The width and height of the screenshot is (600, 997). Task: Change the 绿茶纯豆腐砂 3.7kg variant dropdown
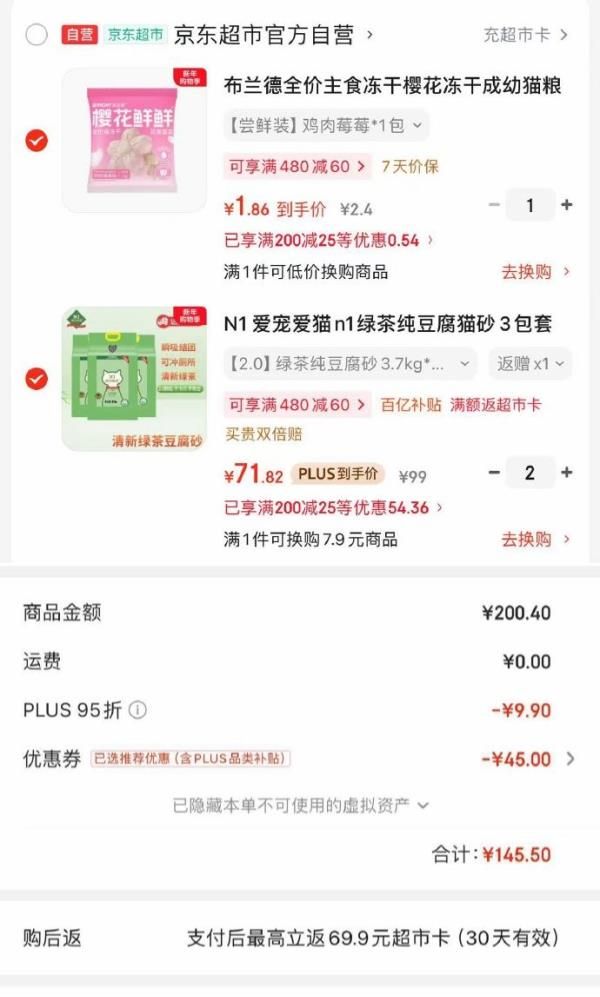(350, 364)
